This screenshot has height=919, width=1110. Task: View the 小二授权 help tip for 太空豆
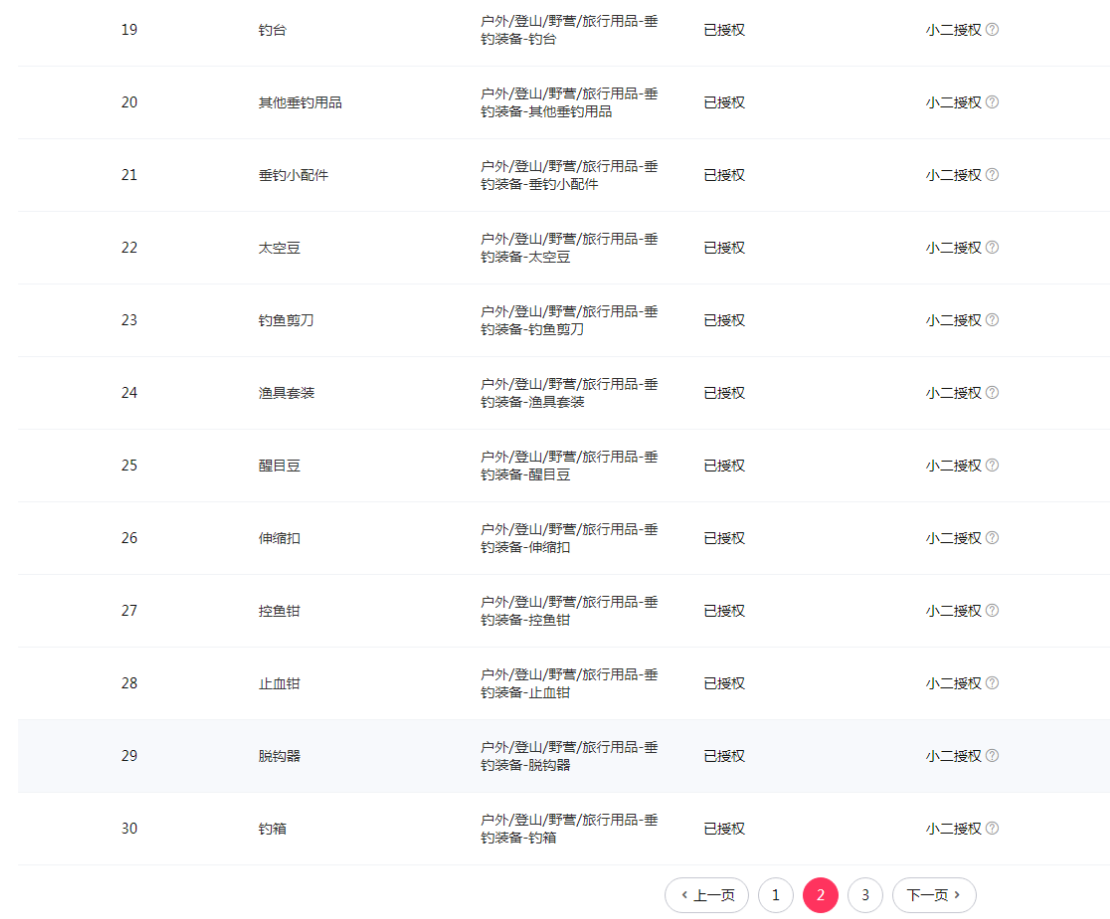pos(992,248)
